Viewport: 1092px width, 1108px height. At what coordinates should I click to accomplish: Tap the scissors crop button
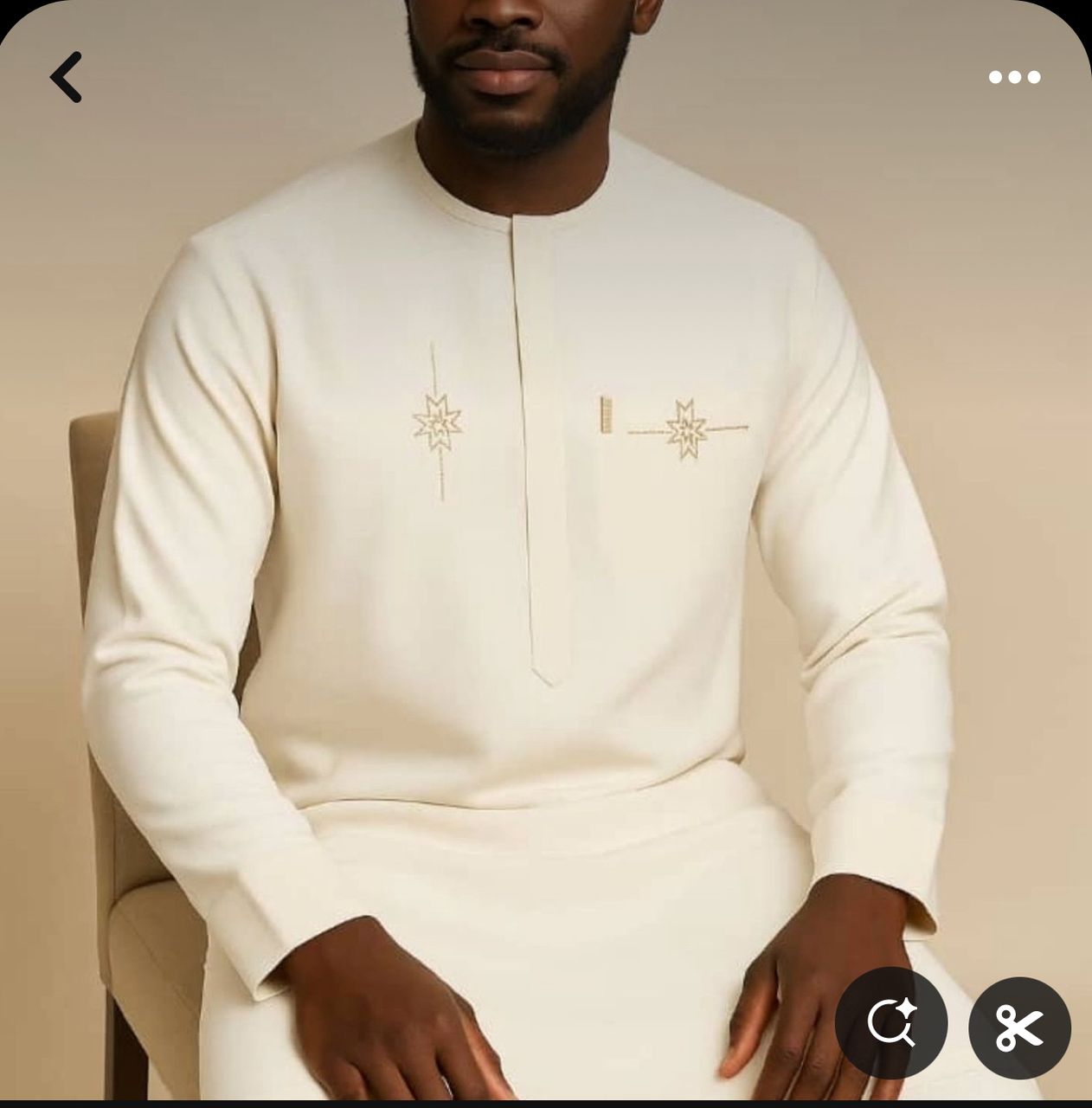tap(1019, 1027)
